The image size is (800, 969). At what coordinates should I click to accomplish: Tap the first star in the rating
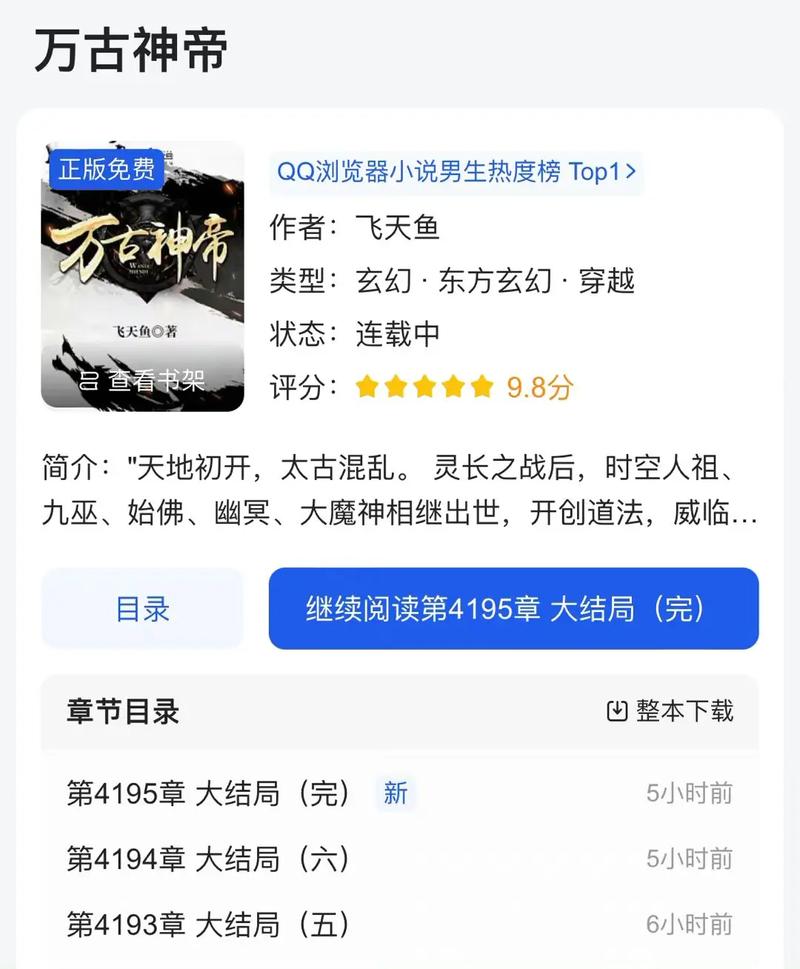coord(368,385)
